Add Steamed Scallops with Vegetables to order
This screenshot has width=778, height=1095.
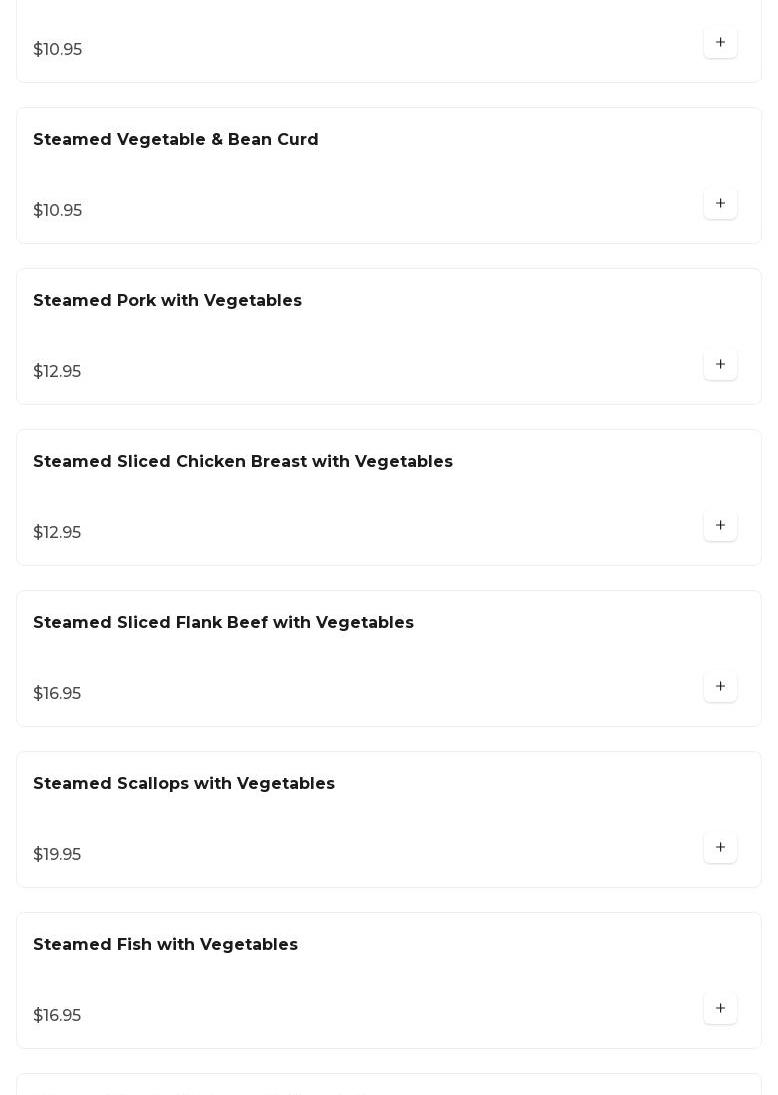click(720, 848)
